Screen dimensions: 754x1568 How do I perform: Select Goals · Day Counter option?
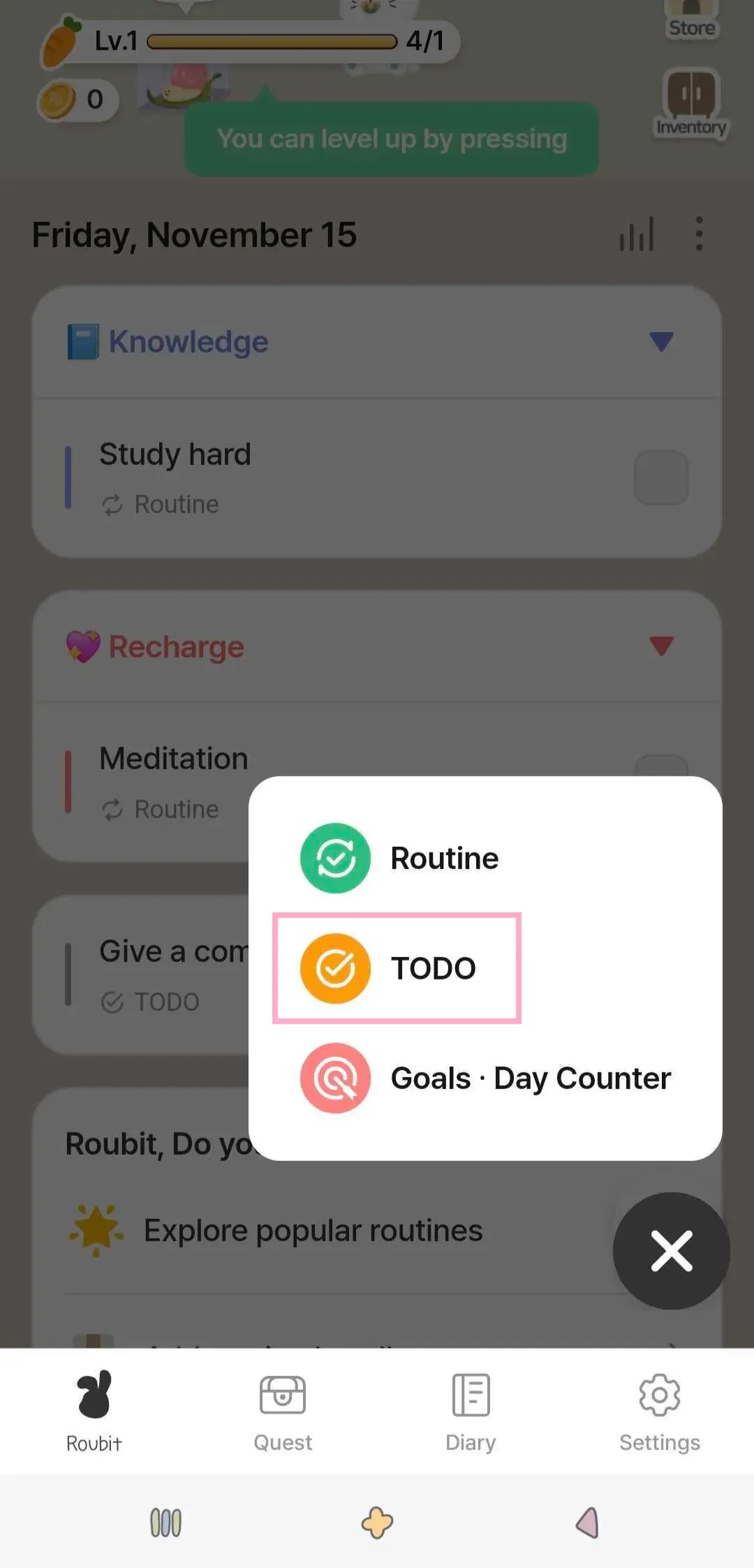click(x=485, y=1078)
